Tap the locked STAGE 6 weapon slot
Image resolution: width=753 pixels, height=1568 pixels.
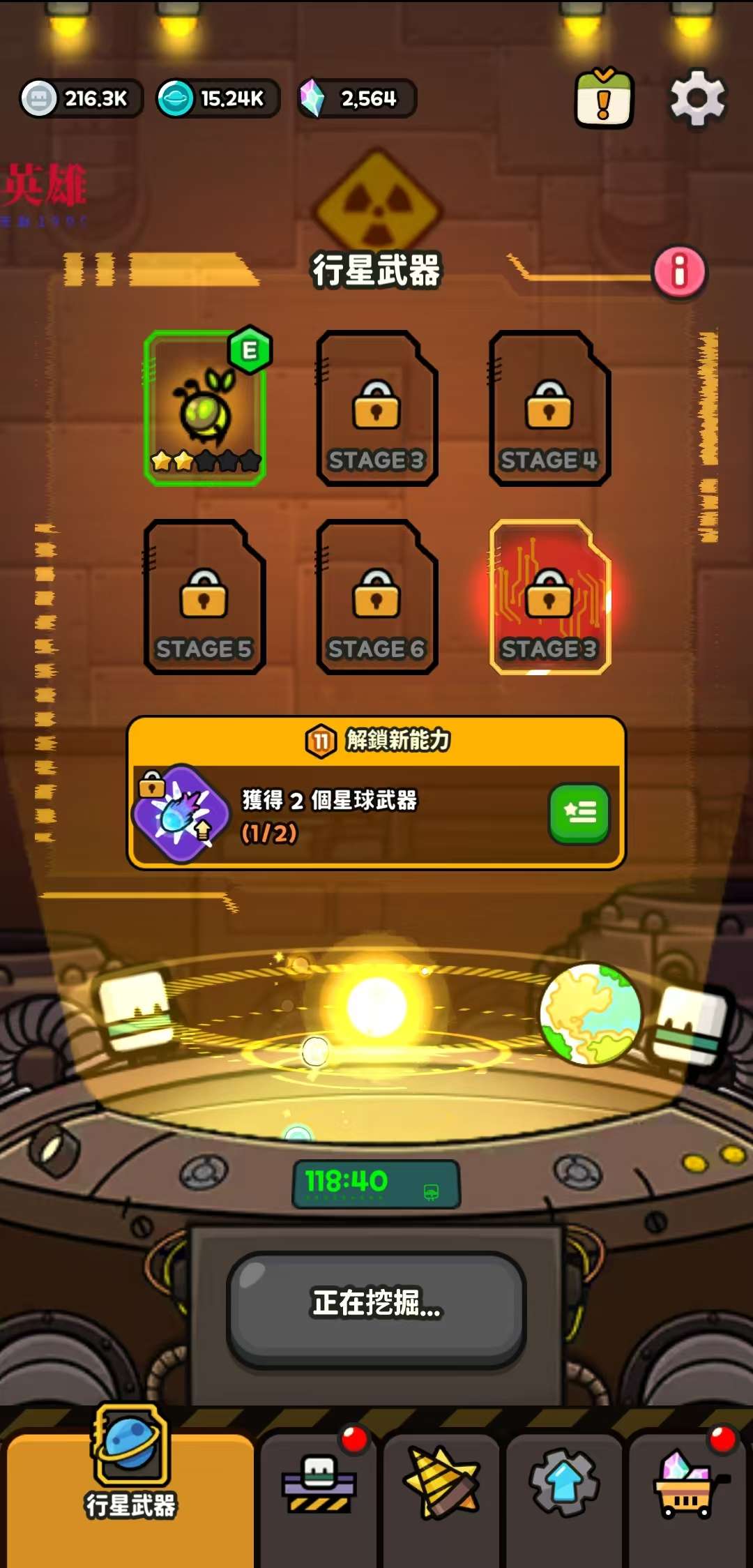377,598
